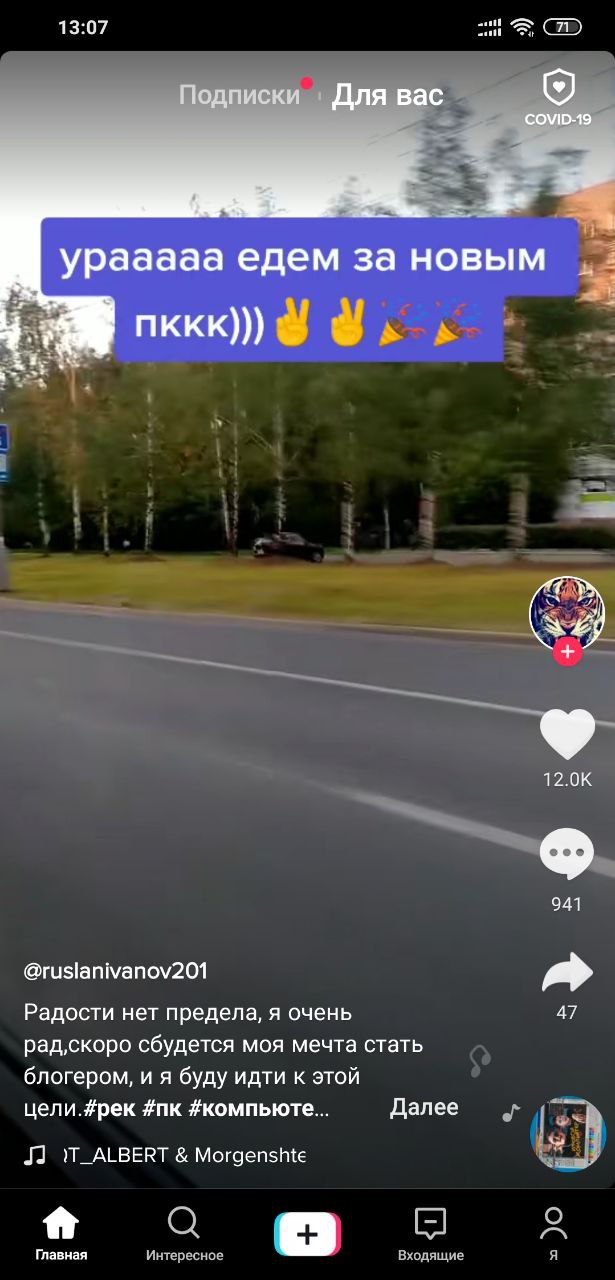Open the comments bubble
This screenshot has width=615, height=1280.
[567, 855]
